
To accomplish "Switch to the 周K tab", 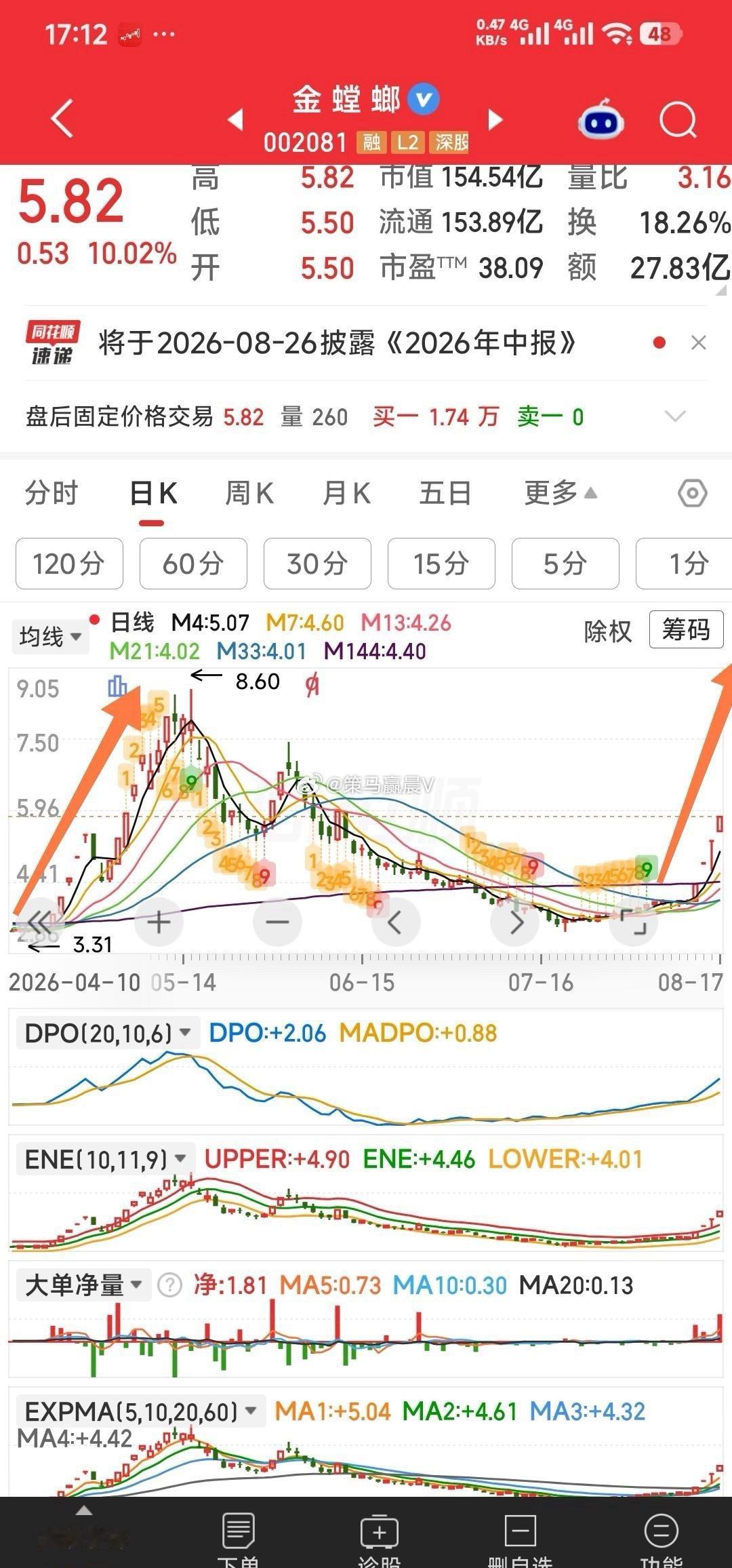I will 249,493.
